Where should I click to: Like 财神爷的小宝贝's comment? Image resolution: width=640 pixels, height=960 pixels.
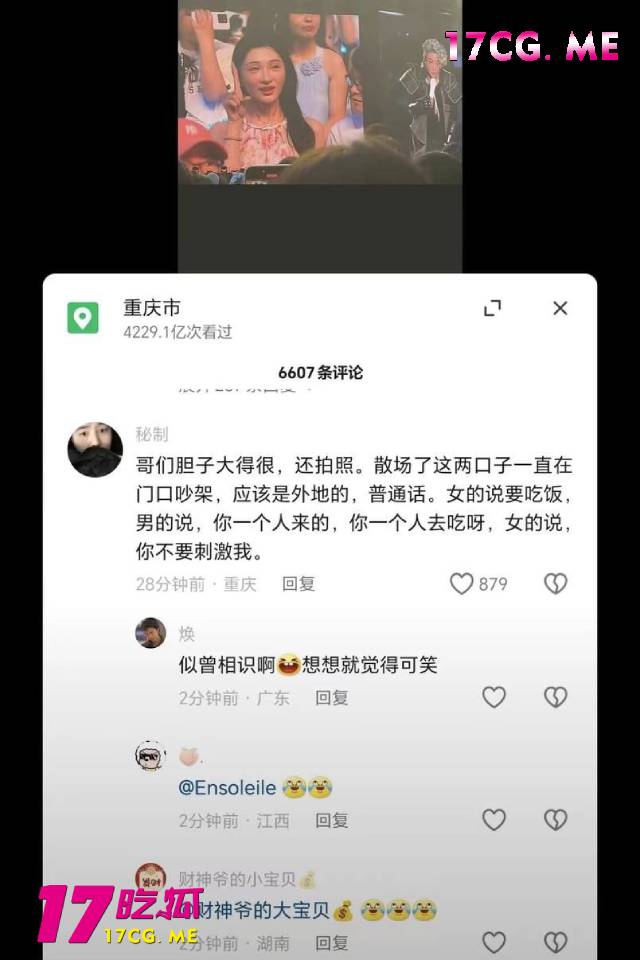(x=494, y=942)
